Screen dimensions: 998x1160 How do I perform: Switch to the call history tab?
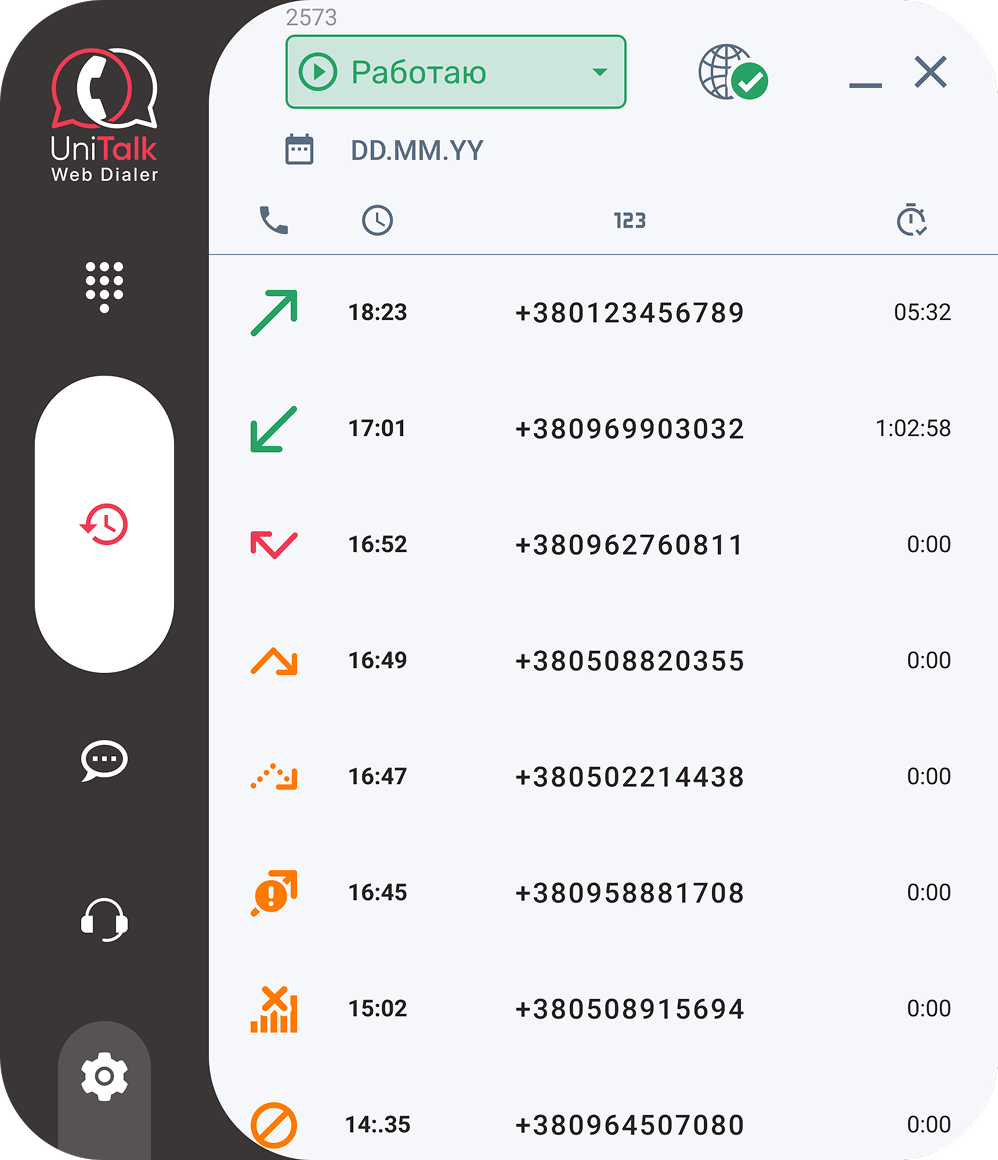click(104, 524)
